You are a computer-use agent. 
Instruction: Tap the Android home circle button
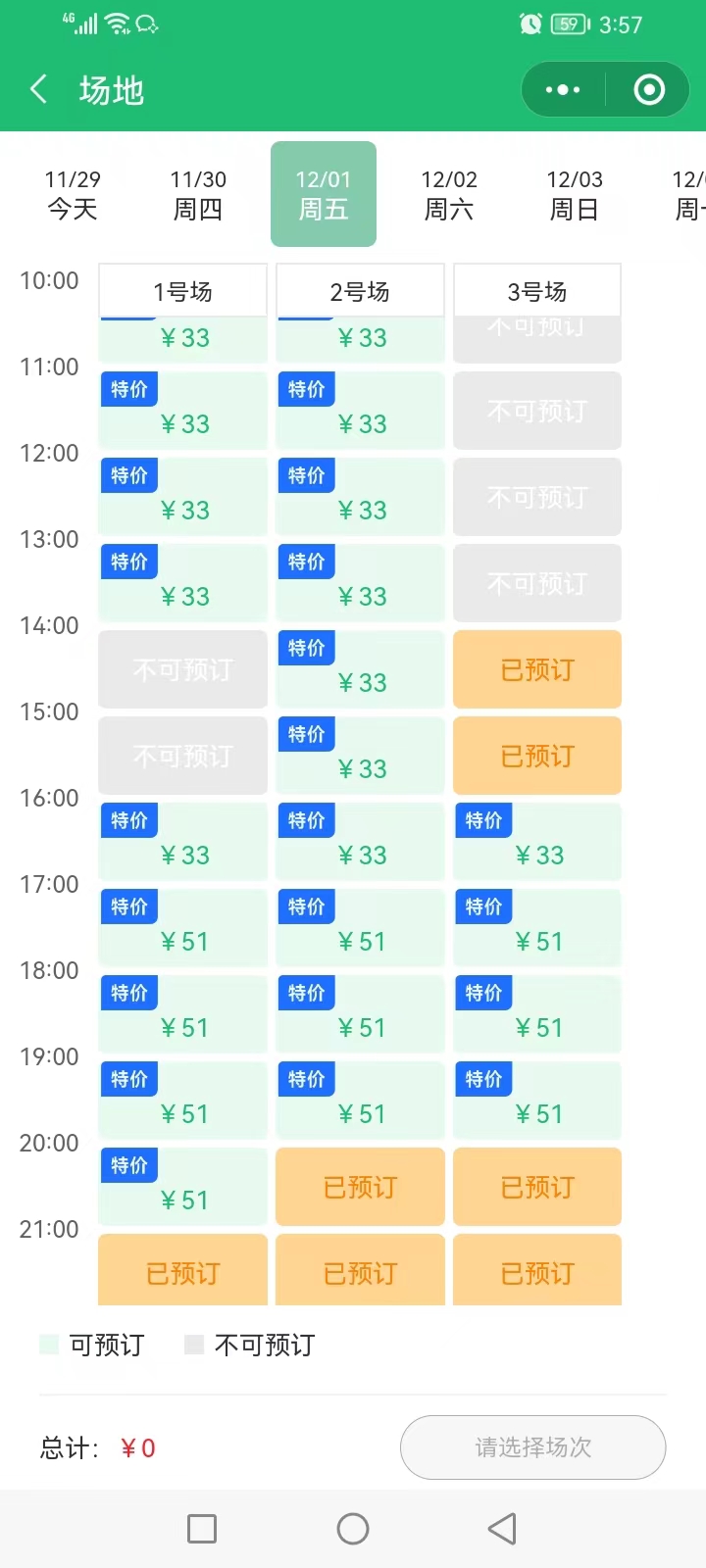(352, 1528)
